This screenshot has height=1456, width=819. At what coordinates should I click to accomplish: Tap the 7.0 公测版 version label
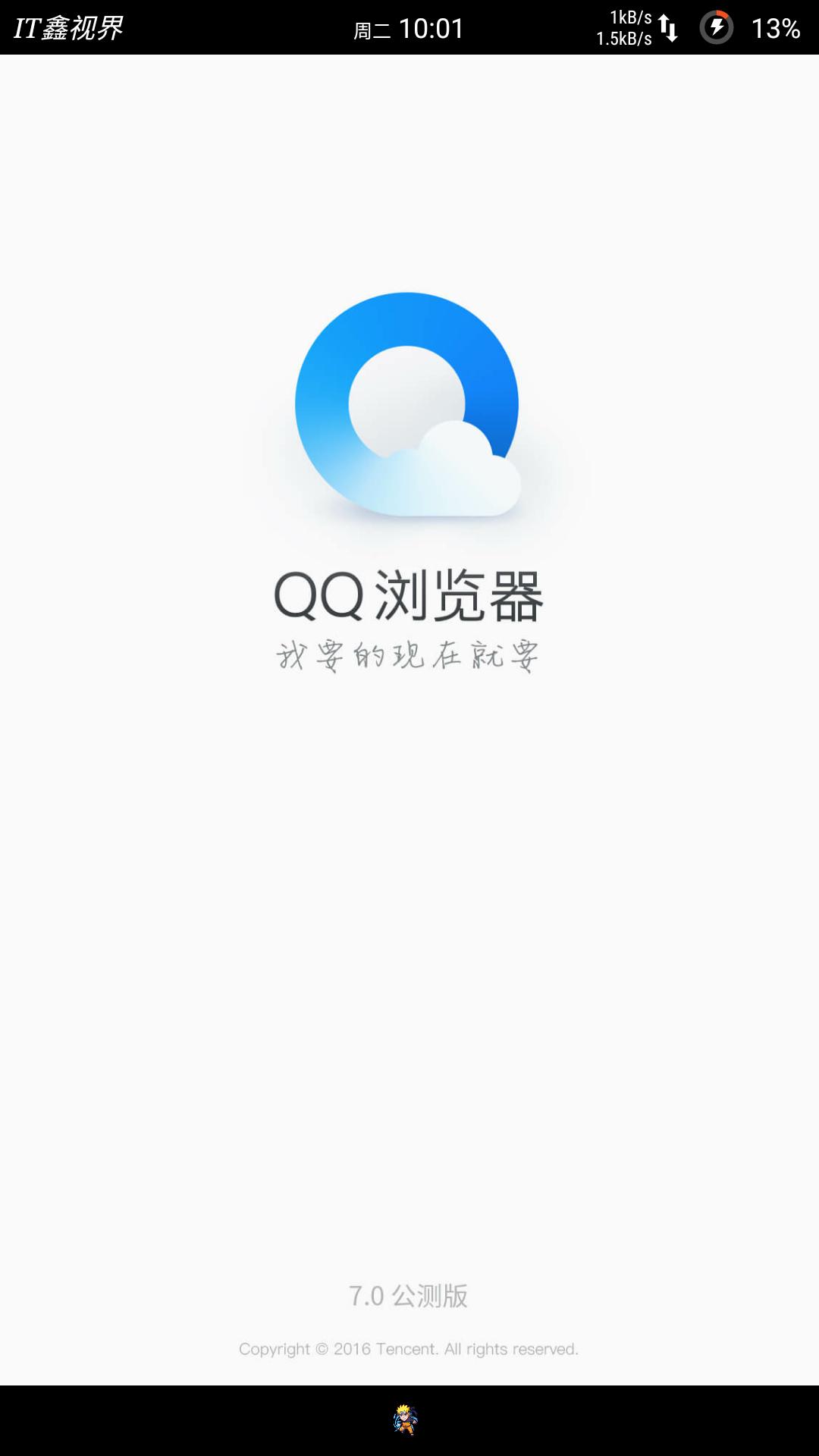tap(409, 1295)
